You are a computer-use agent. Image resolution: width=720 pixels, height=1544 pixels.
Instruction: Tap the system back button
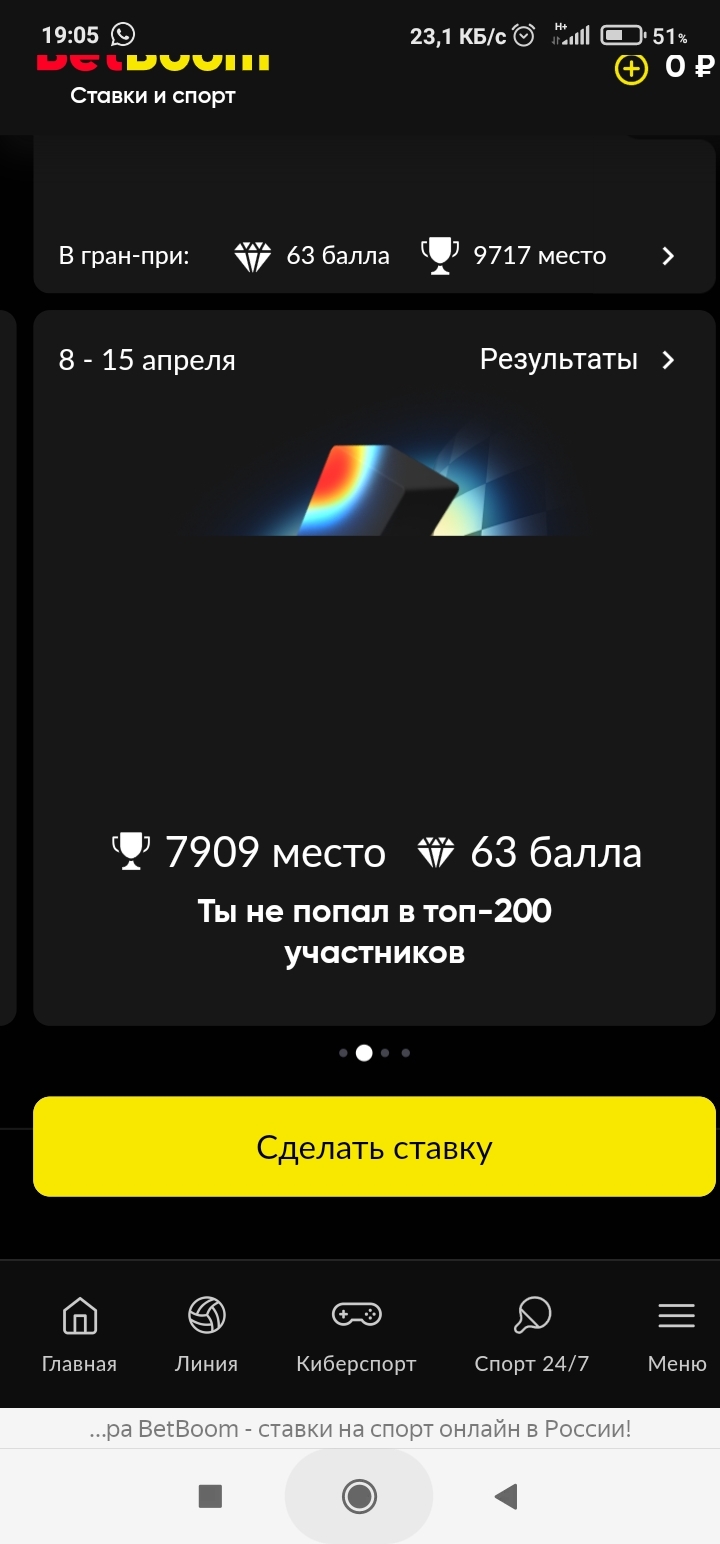pyautogui.click(x=506, y=1496)
